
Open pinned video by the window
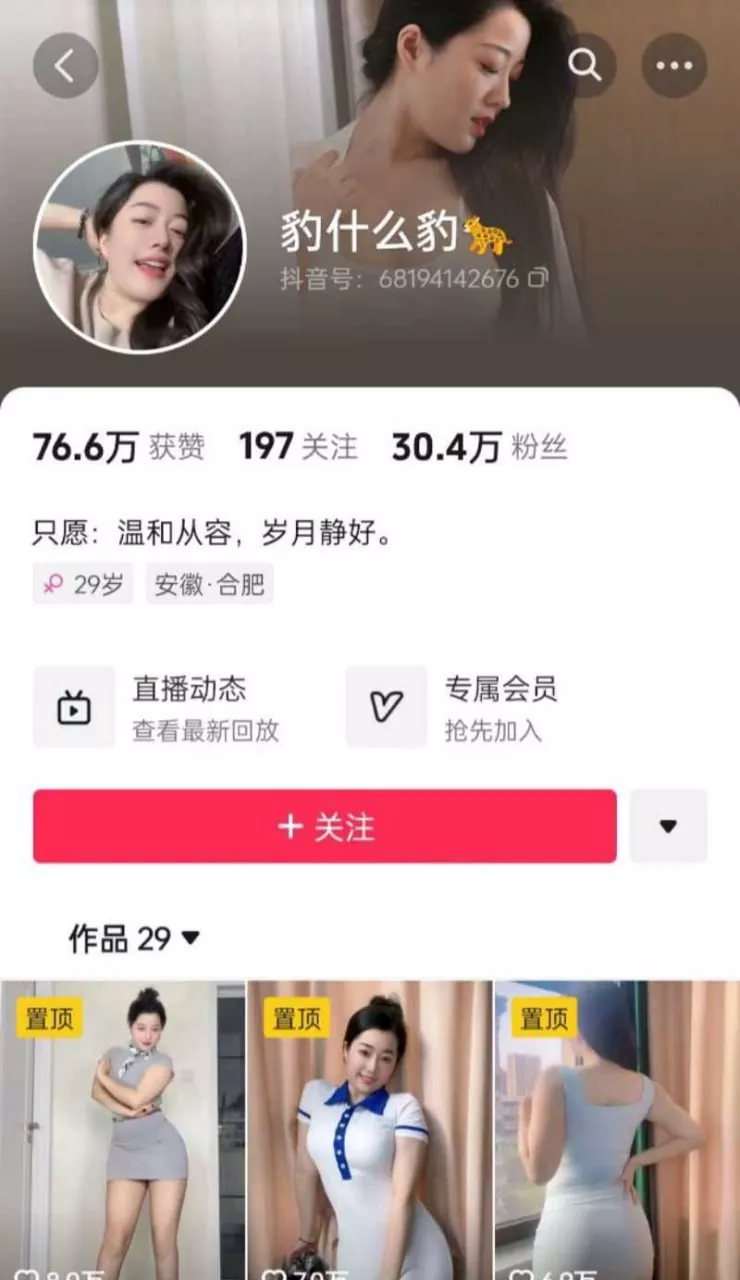coord(617,1130)
